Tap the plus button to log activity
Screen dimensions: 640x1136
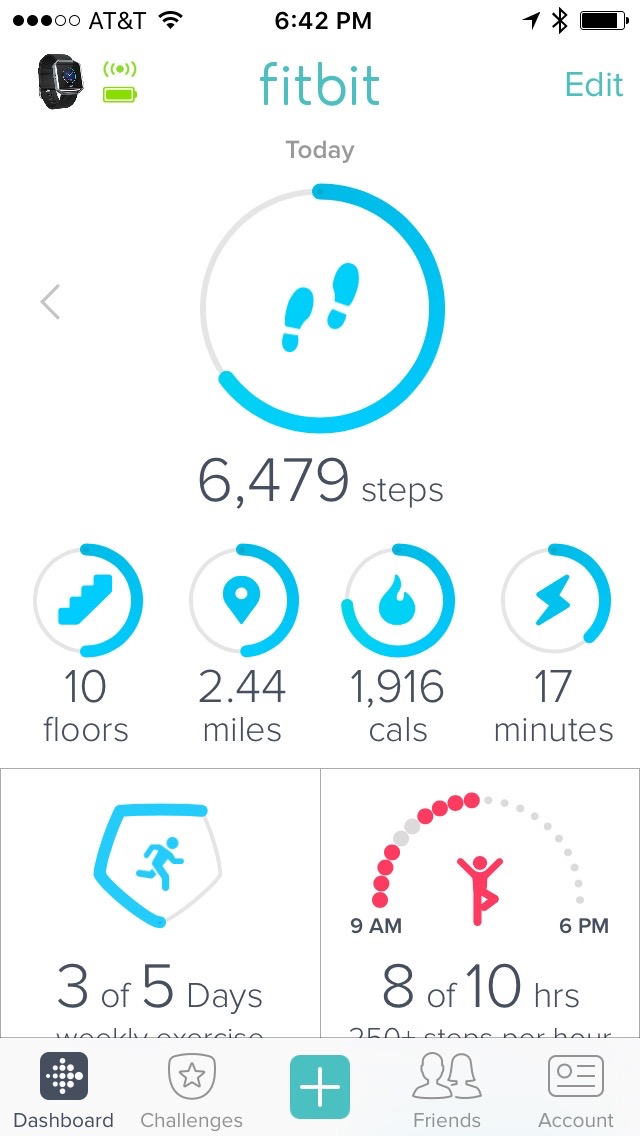pos(320,1086)
